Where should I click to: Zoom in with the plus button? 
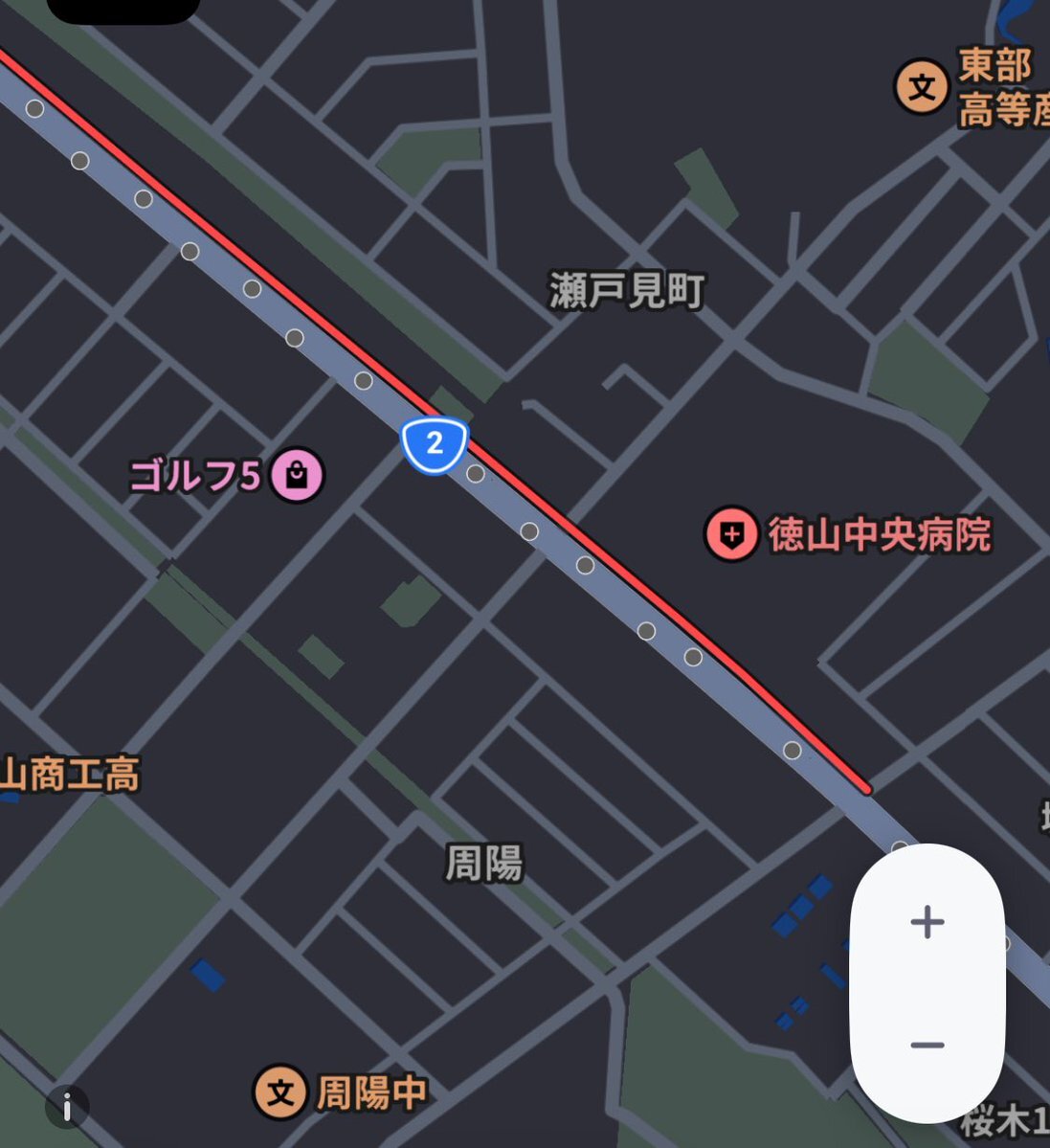(x=927, y=922)
